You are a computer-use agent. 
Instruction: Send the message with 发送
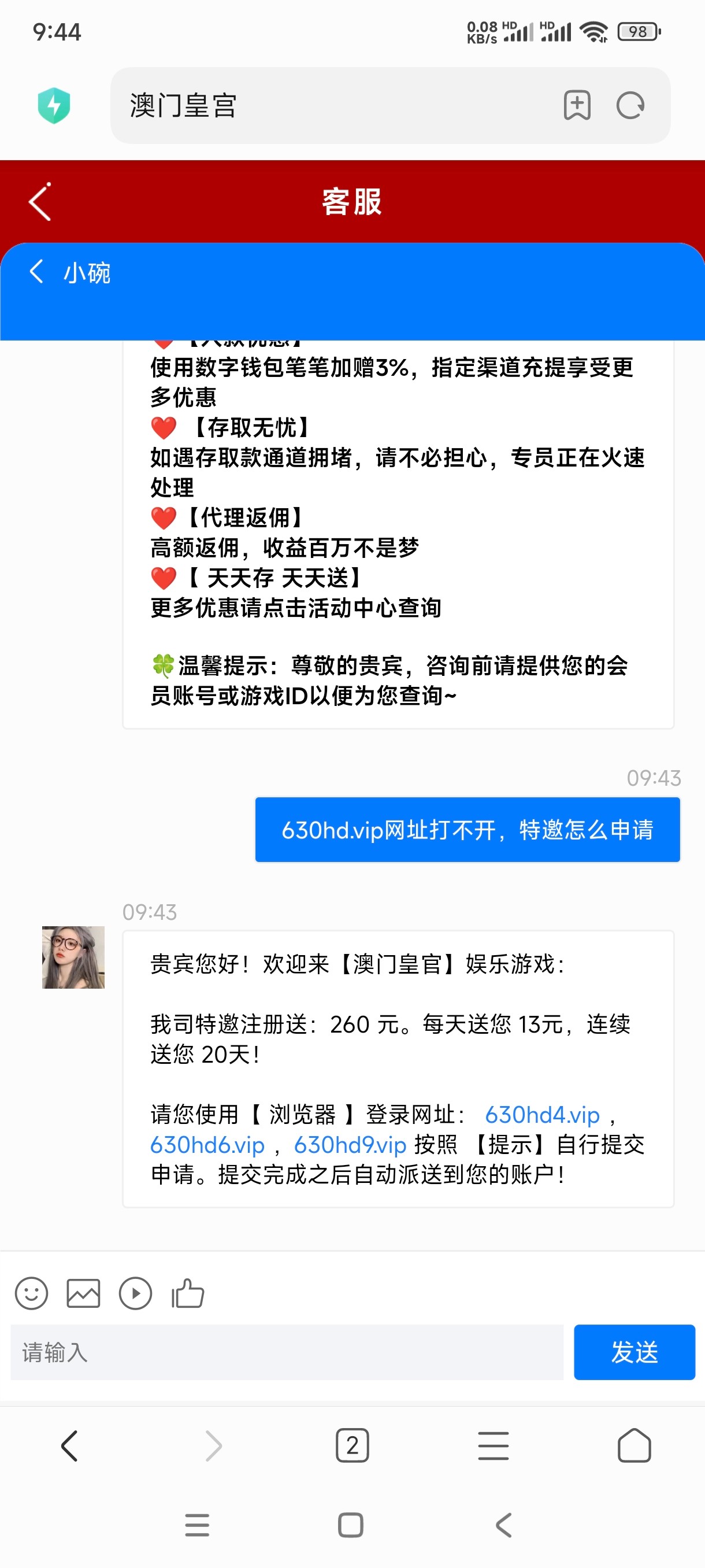(634, 1352)
